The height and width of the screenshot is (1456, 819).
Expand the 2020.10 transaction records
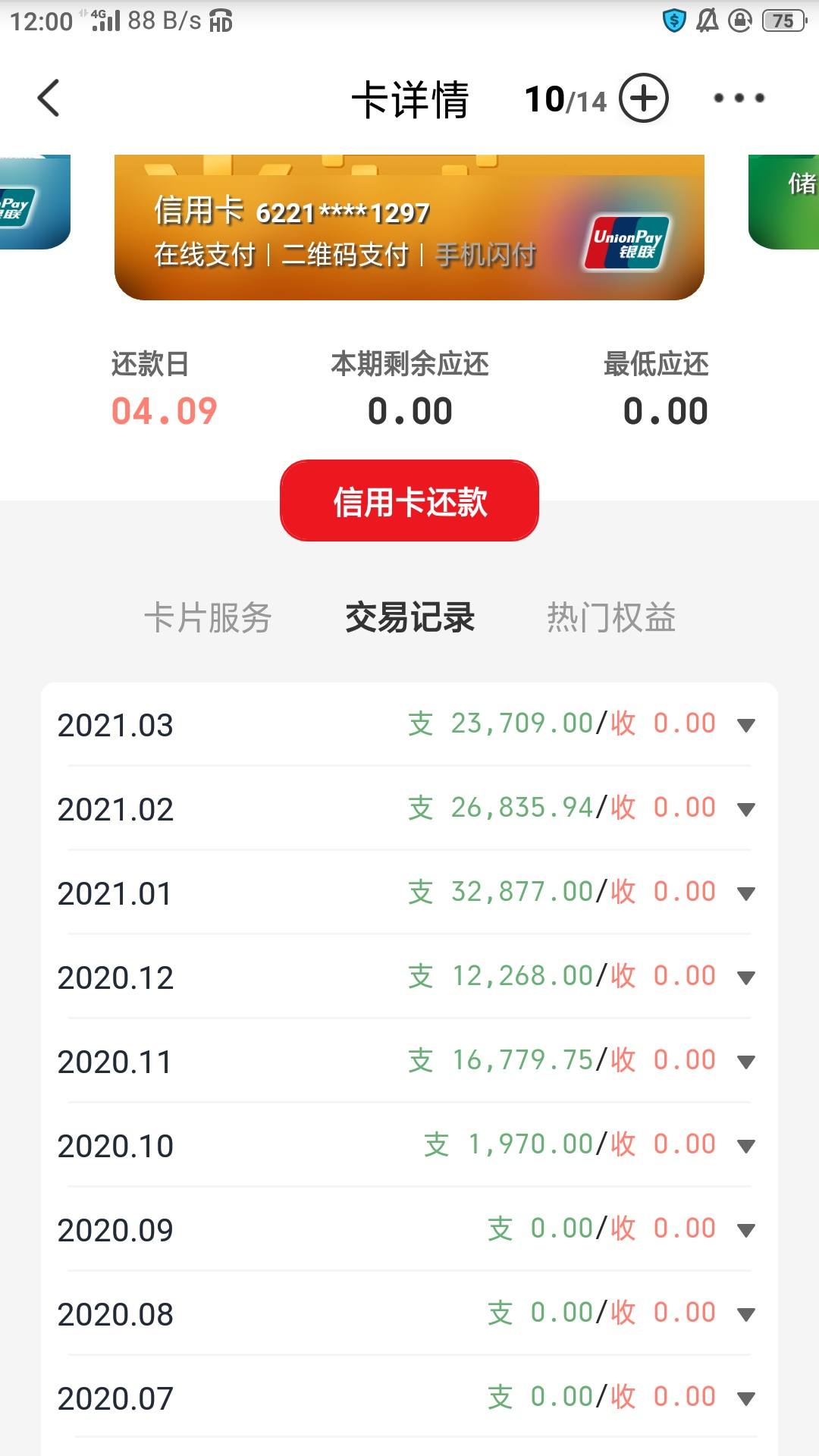pyautogui.click(x=409, y=1145)
